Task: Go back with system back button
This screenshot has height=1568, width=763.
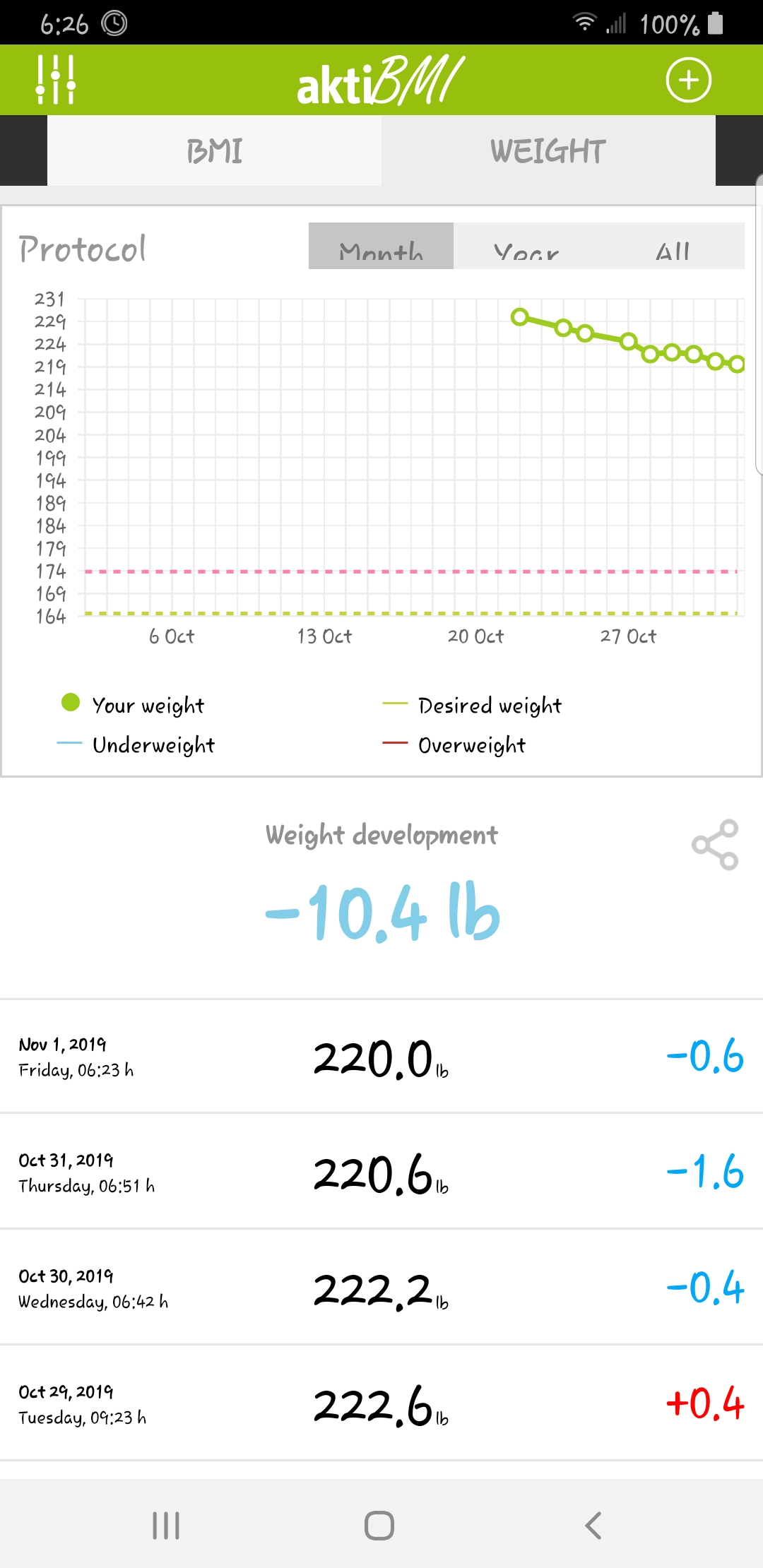Action: pyautogui.click(x=593, y=1526)
